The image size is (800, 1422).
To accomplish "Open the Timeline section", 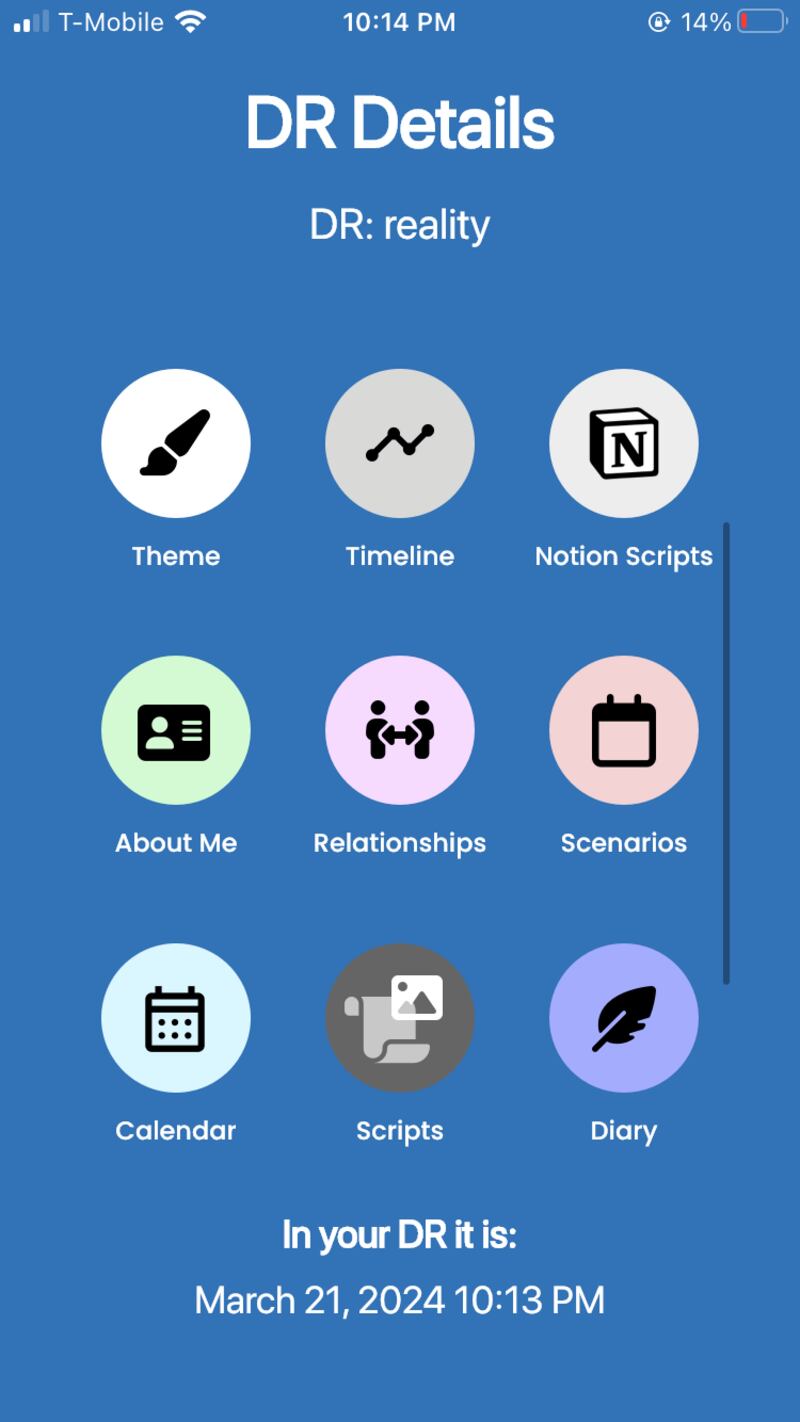I will click(x=400, y=443).
